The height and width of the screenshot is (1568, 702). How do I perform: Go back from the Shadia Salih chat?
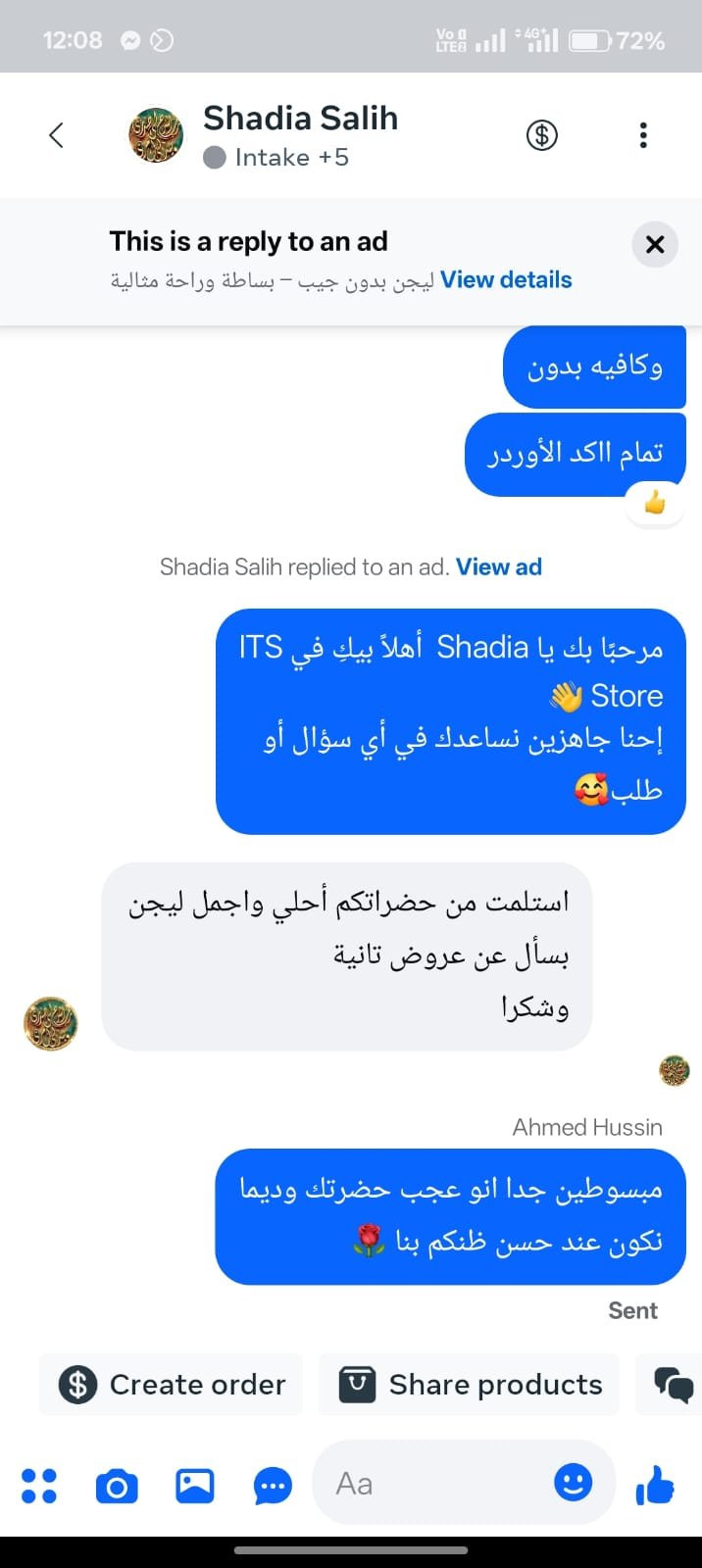[56, 135]
